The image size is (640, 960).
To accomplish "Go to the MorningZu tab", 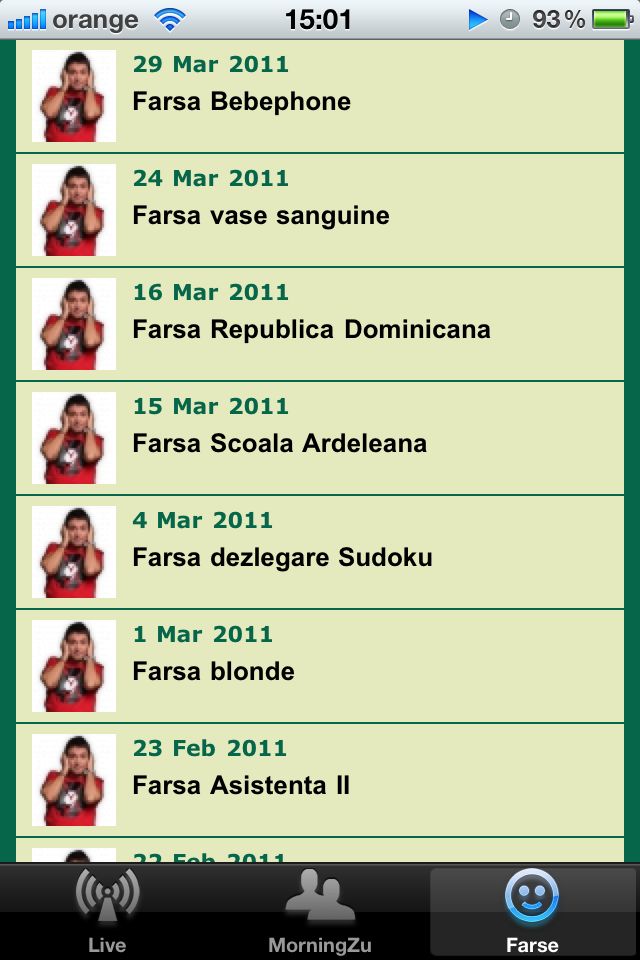I will [x=320, y=911].
